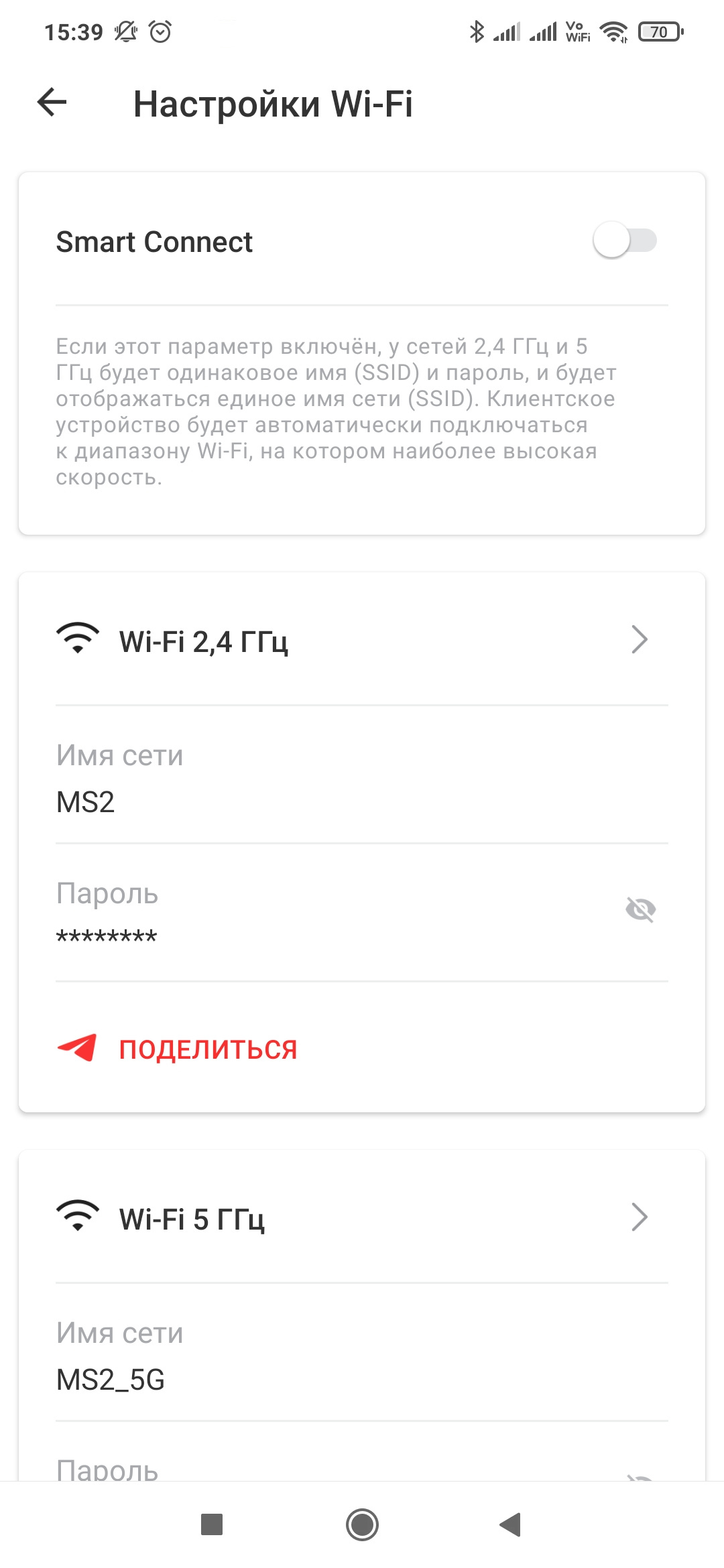Screen dimensions: 724x1568
Task: Go back from Wi-Fi settings
Action: (x=52, y=103)
